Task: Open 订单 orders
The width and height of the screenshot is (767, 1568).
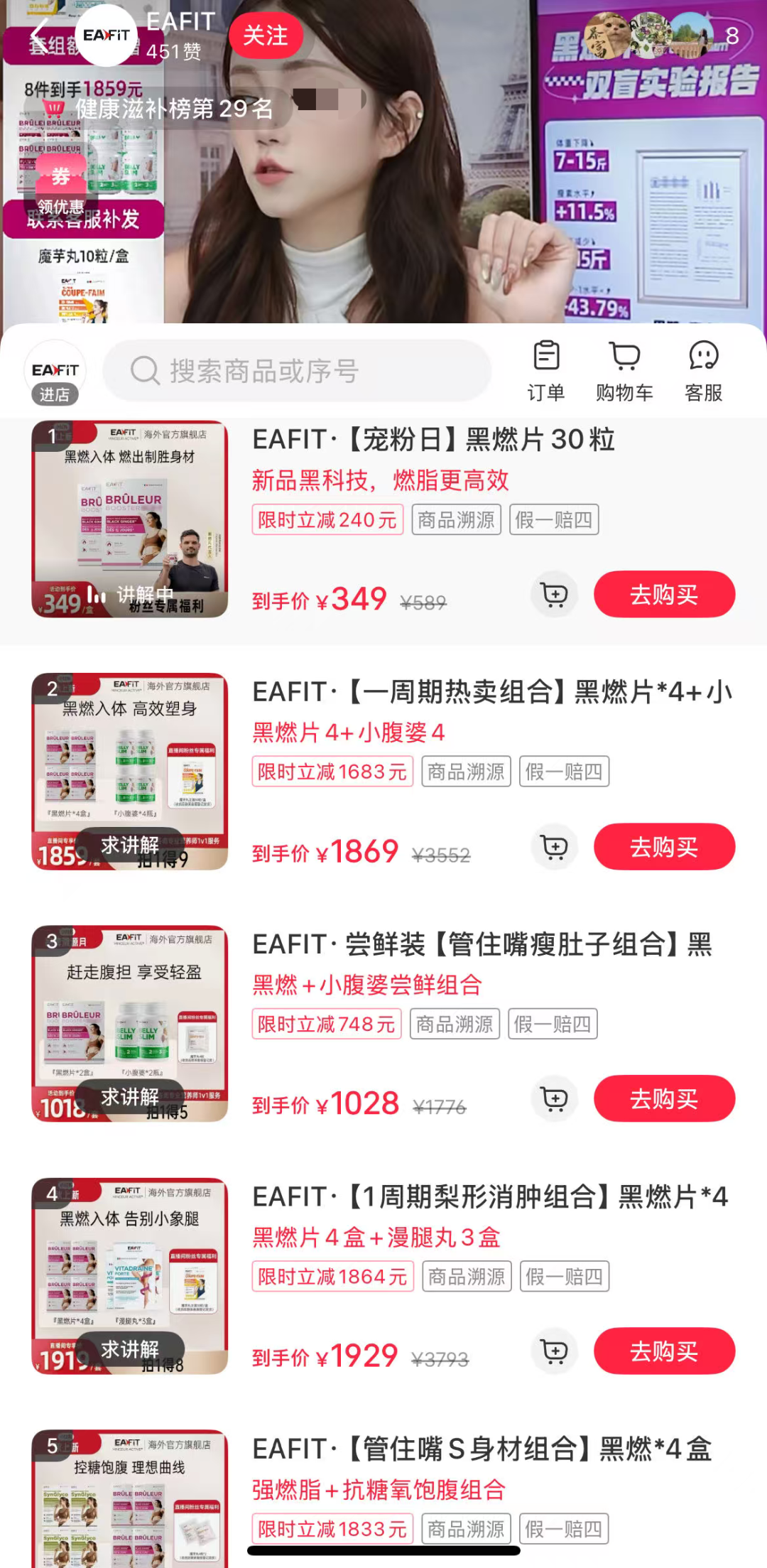Action: 546,370
